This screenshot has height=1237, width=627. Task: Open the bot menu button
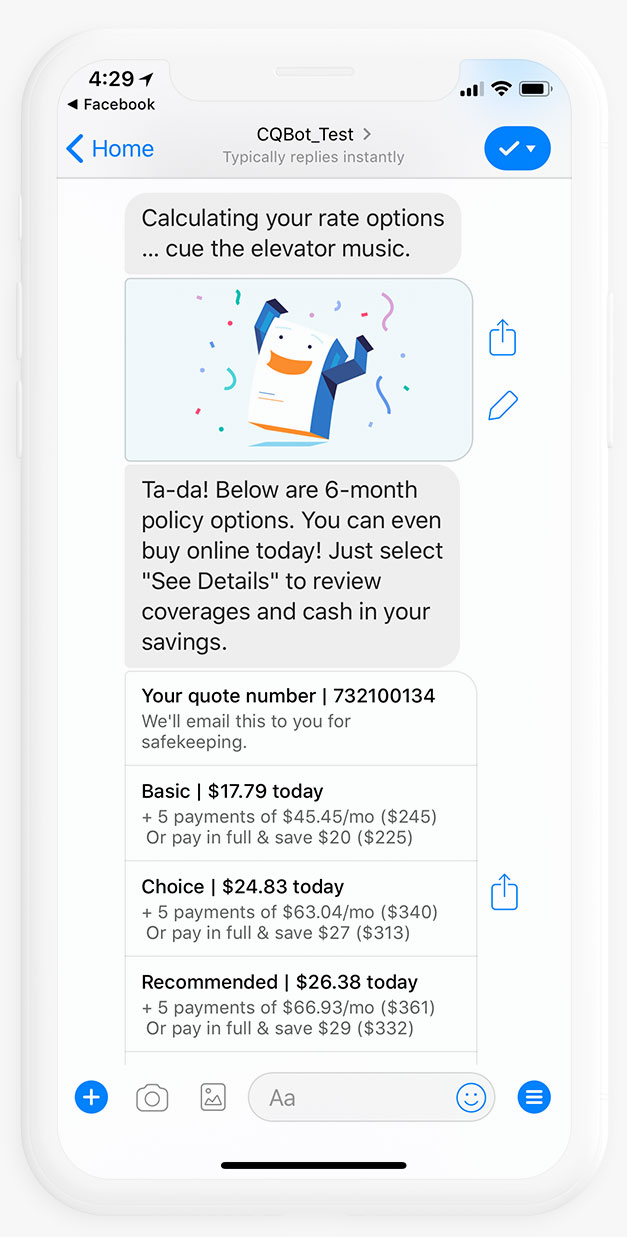click(534, 1097)
